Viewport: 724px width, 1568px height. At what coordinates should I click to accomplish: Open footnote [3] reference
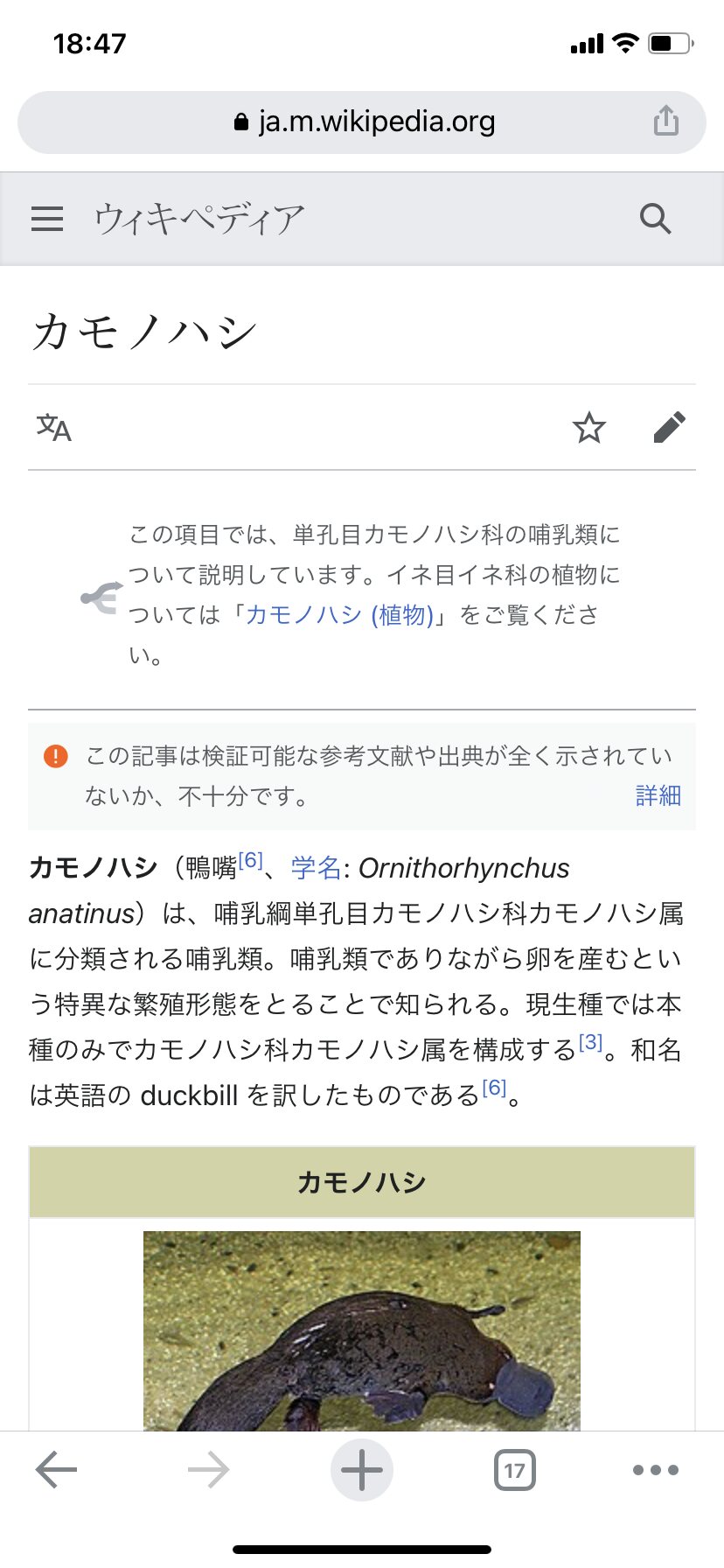point(591,1042)
